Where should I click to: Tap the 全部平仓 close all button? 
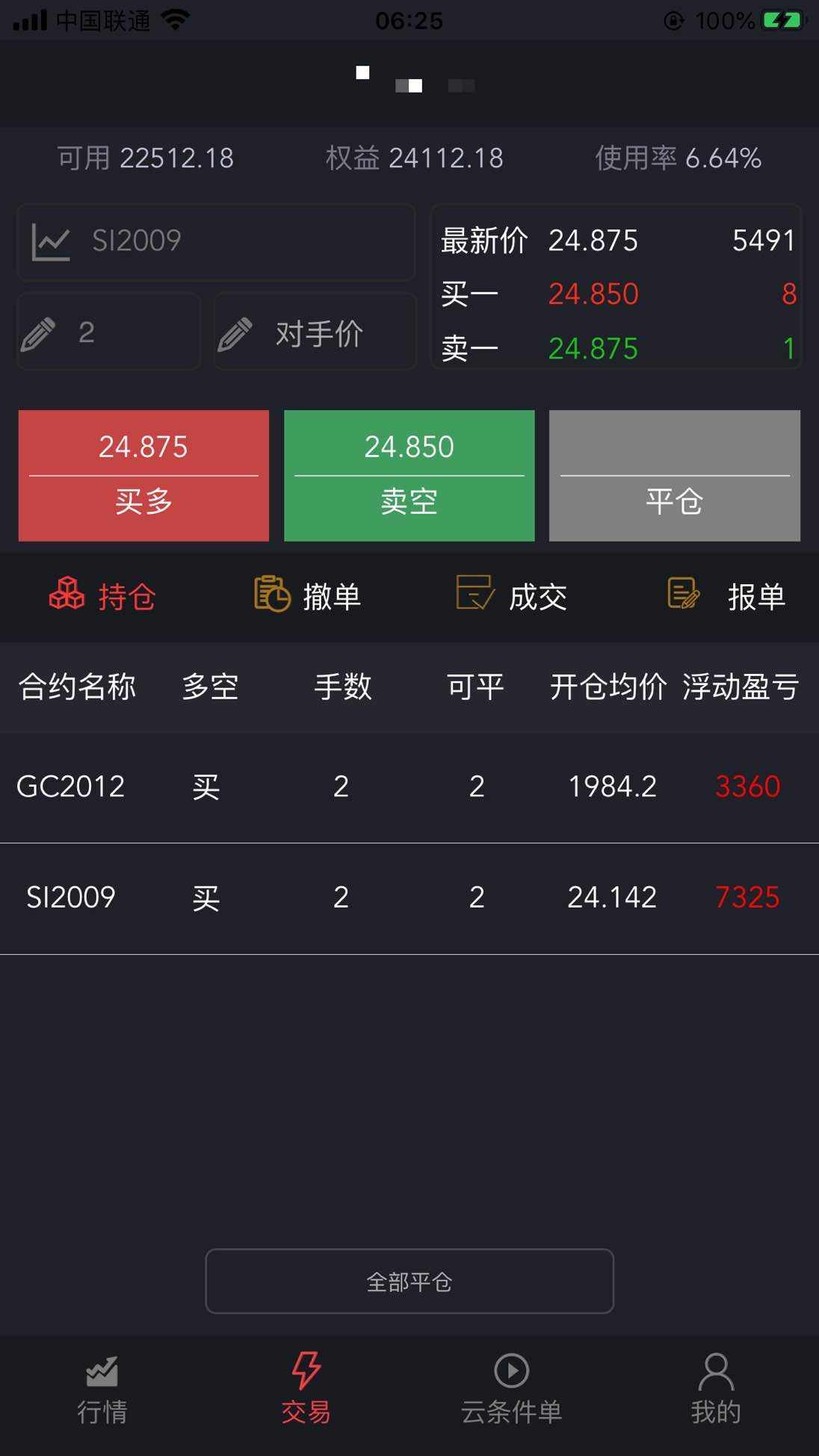(409, 1281)
